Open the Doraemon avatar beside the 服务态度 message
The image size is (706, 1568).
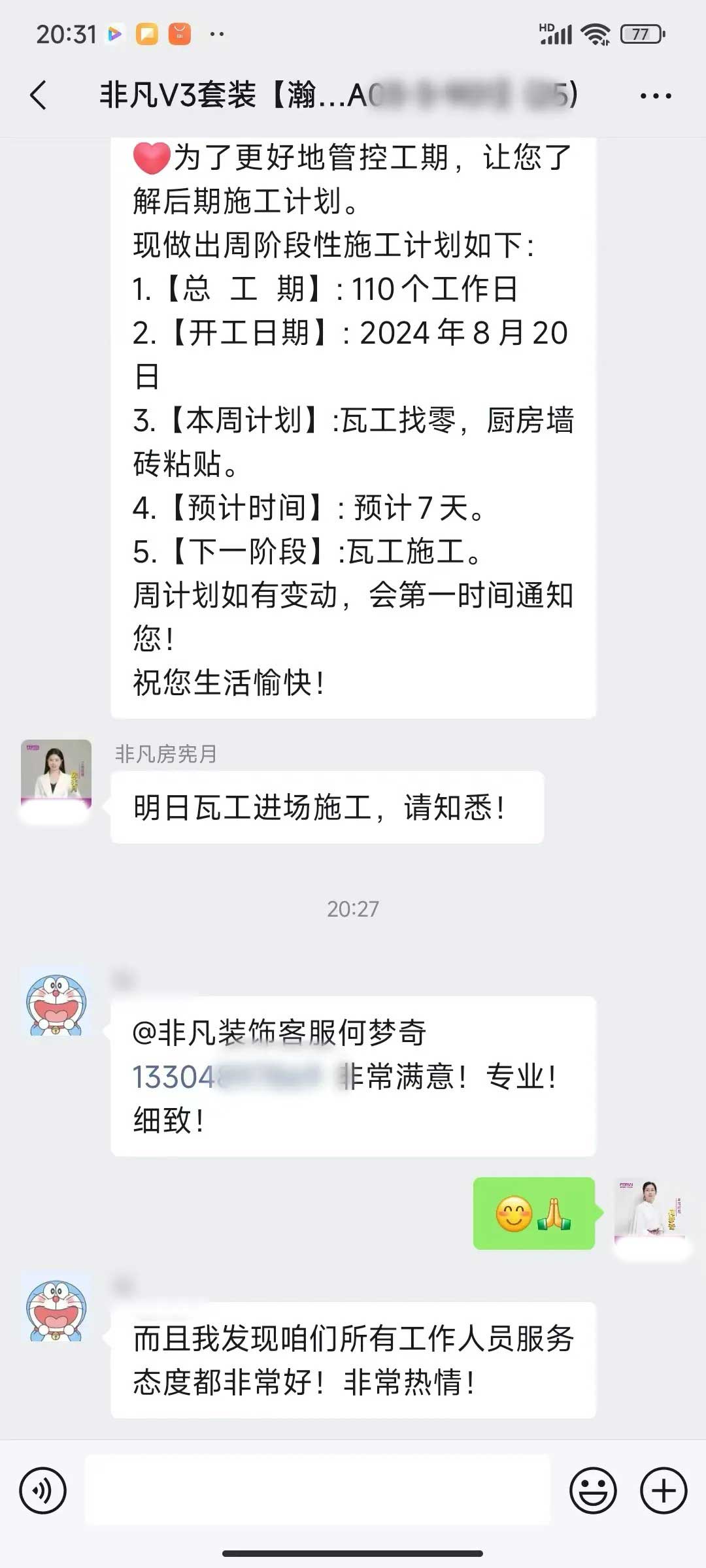pyautogui.click(x=56, y=1309)
